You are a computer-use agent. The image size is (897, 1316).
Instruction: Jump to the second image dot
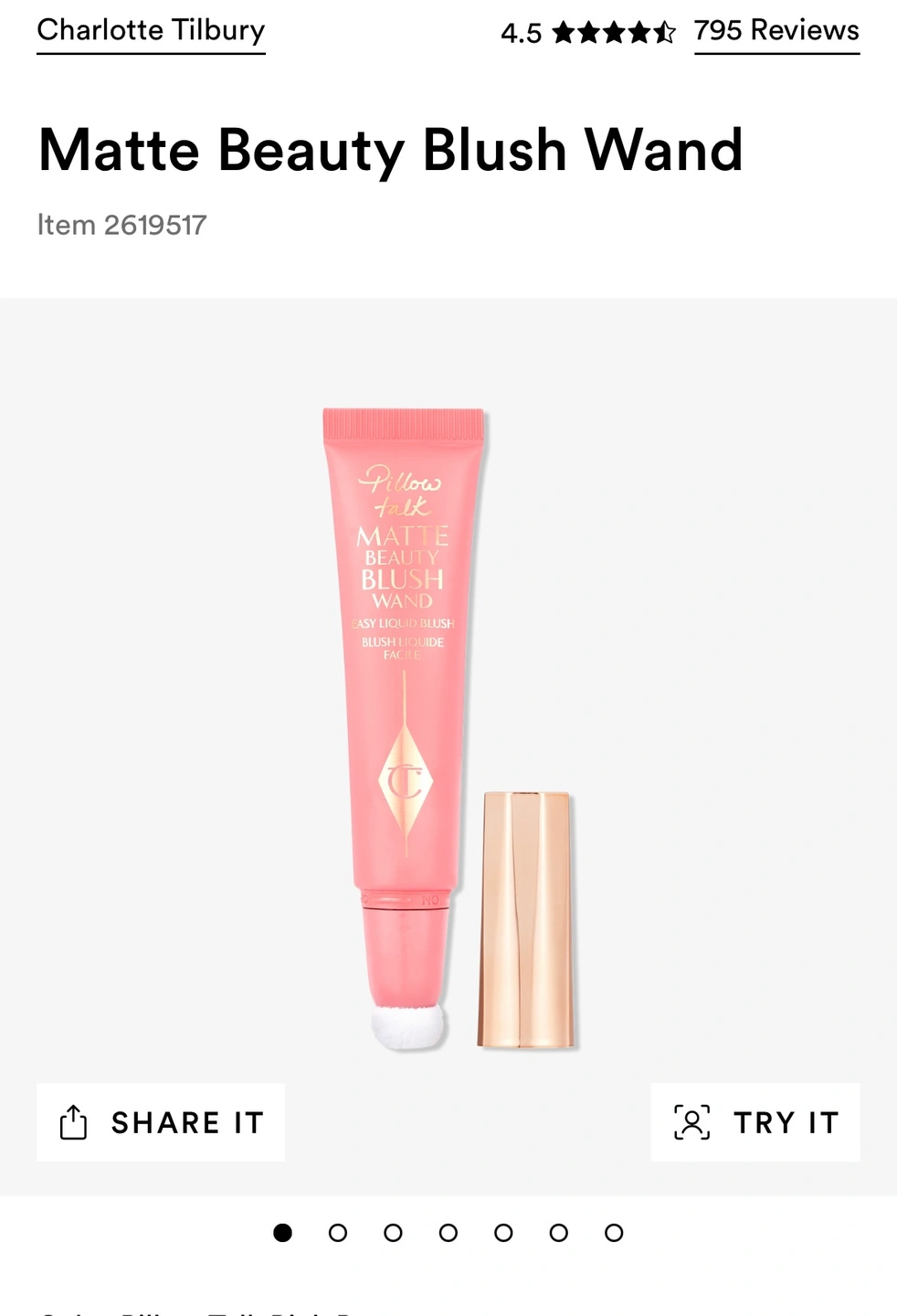tap(338, 1233)
